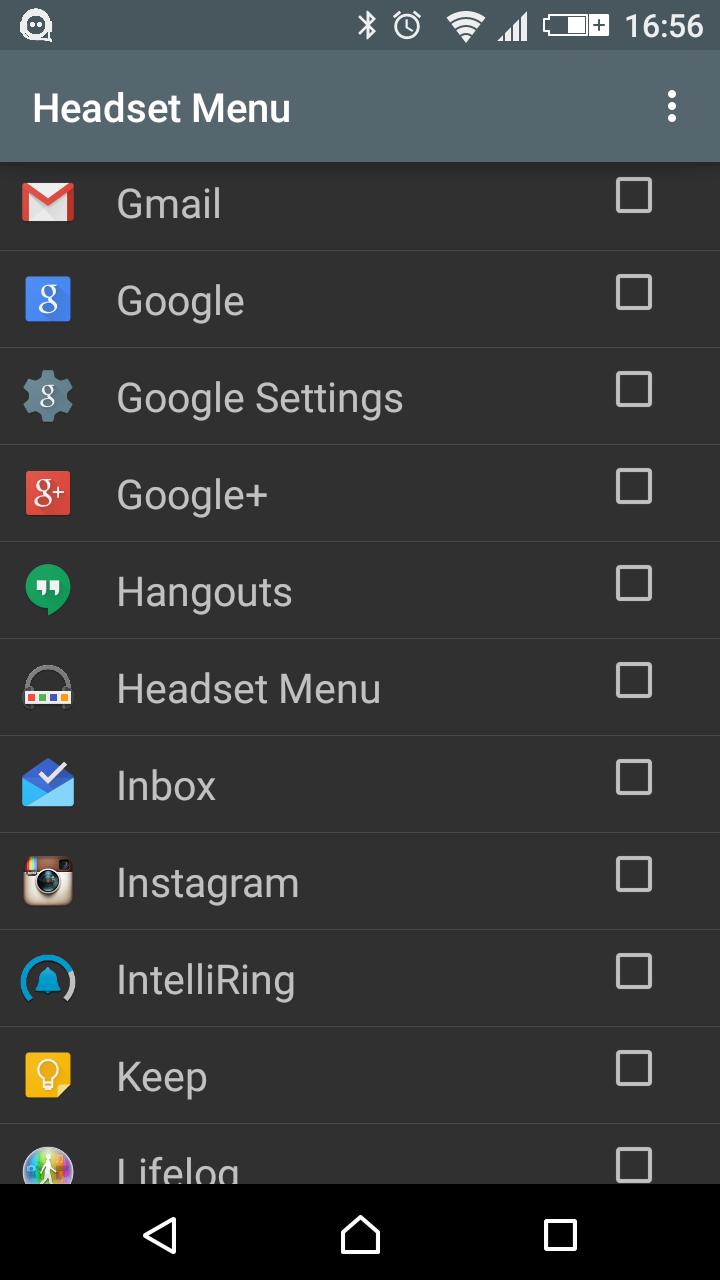Click the Keep lightbulb icon

(47, 1075)
